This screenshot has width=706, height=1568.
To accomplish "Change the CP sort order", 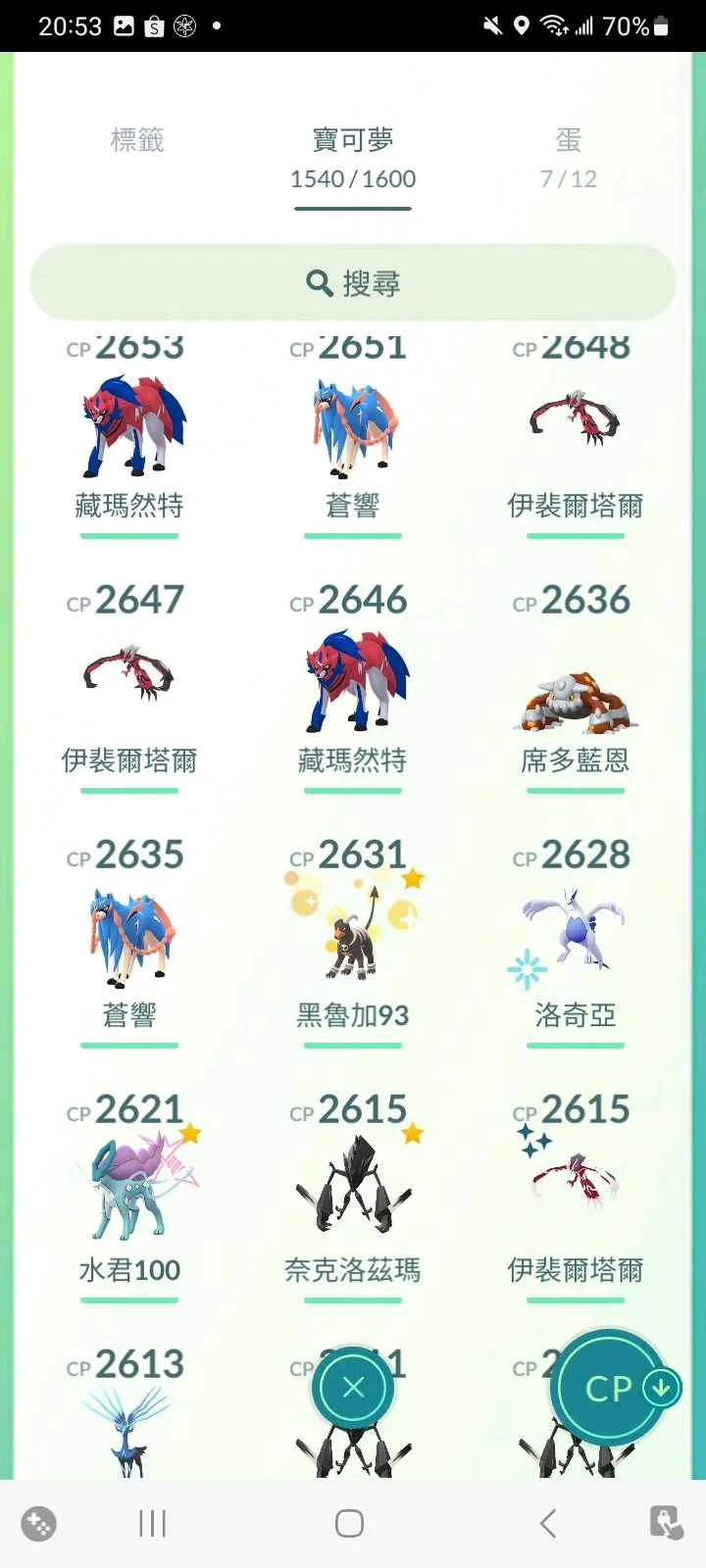I will point(610,1388).
